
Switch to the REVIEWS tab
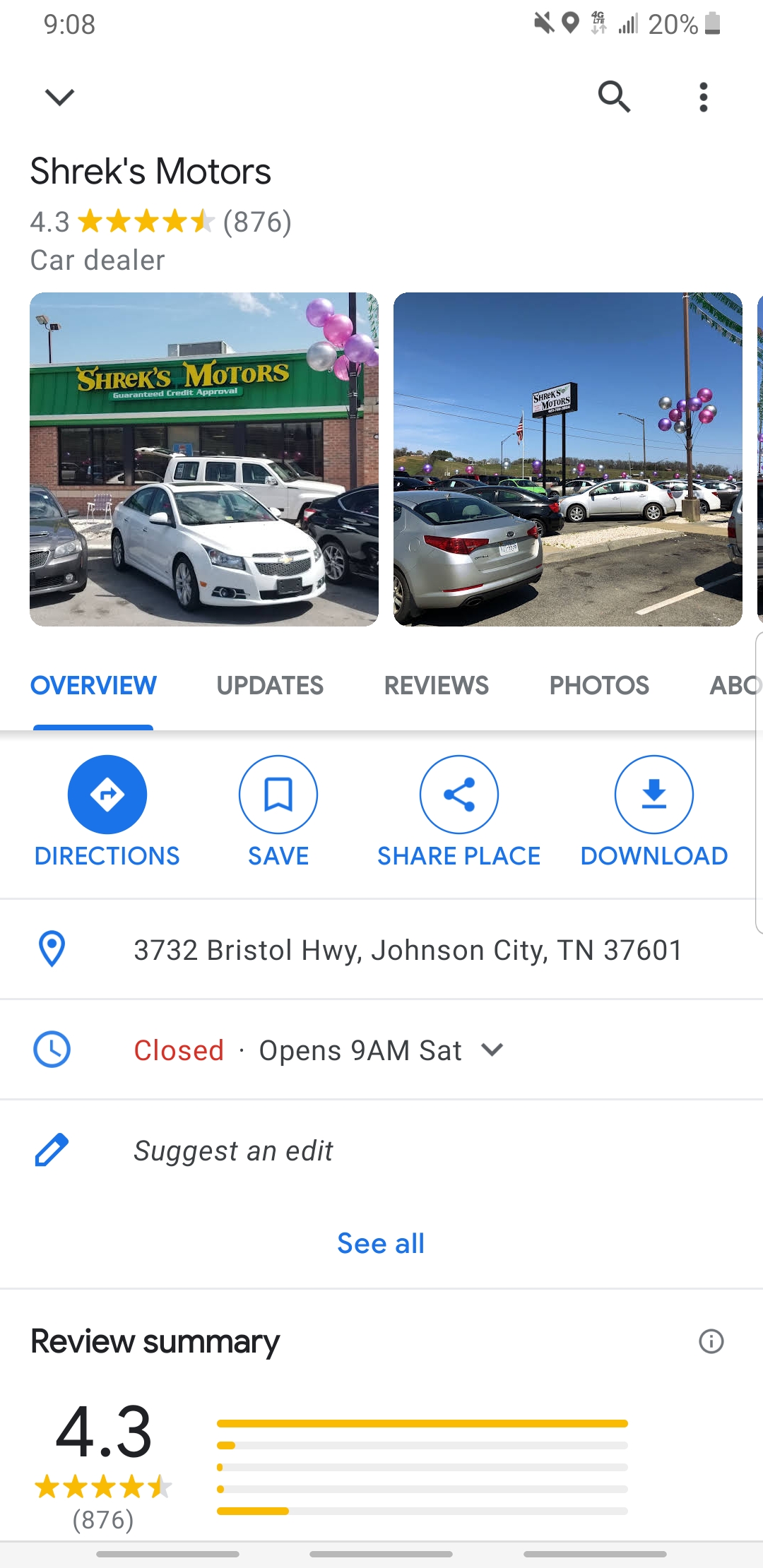tap(435, 685)
